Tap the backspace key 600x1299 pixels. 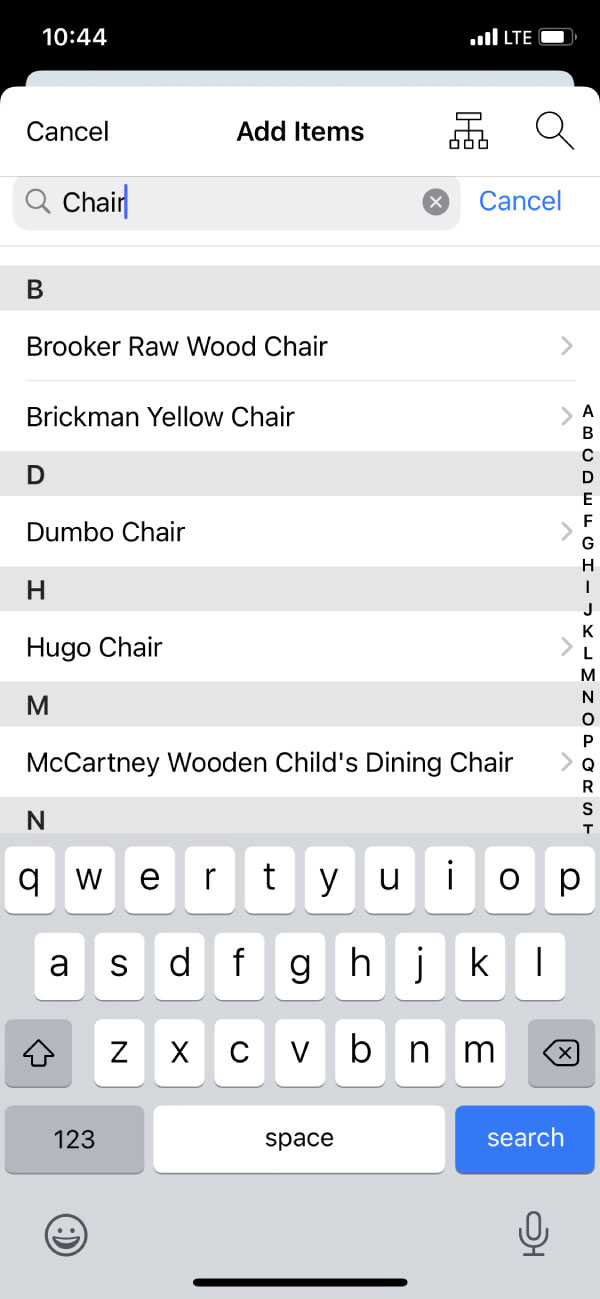point(562,1053)
